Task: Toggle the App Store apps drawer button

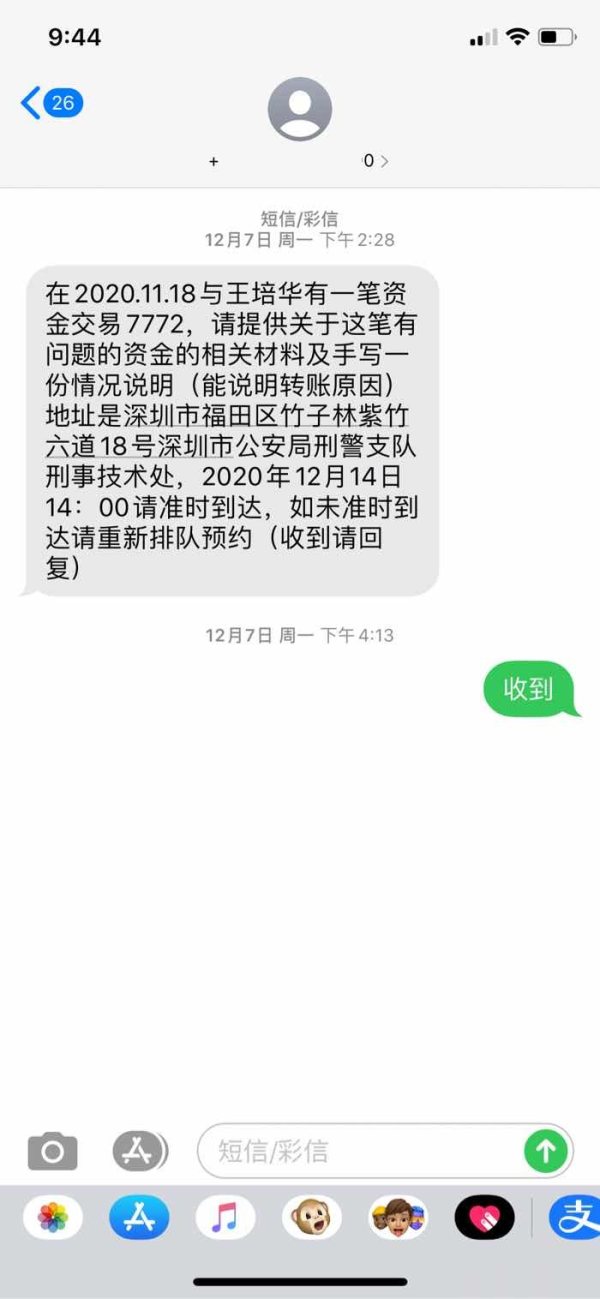Action: (139, 1151)
